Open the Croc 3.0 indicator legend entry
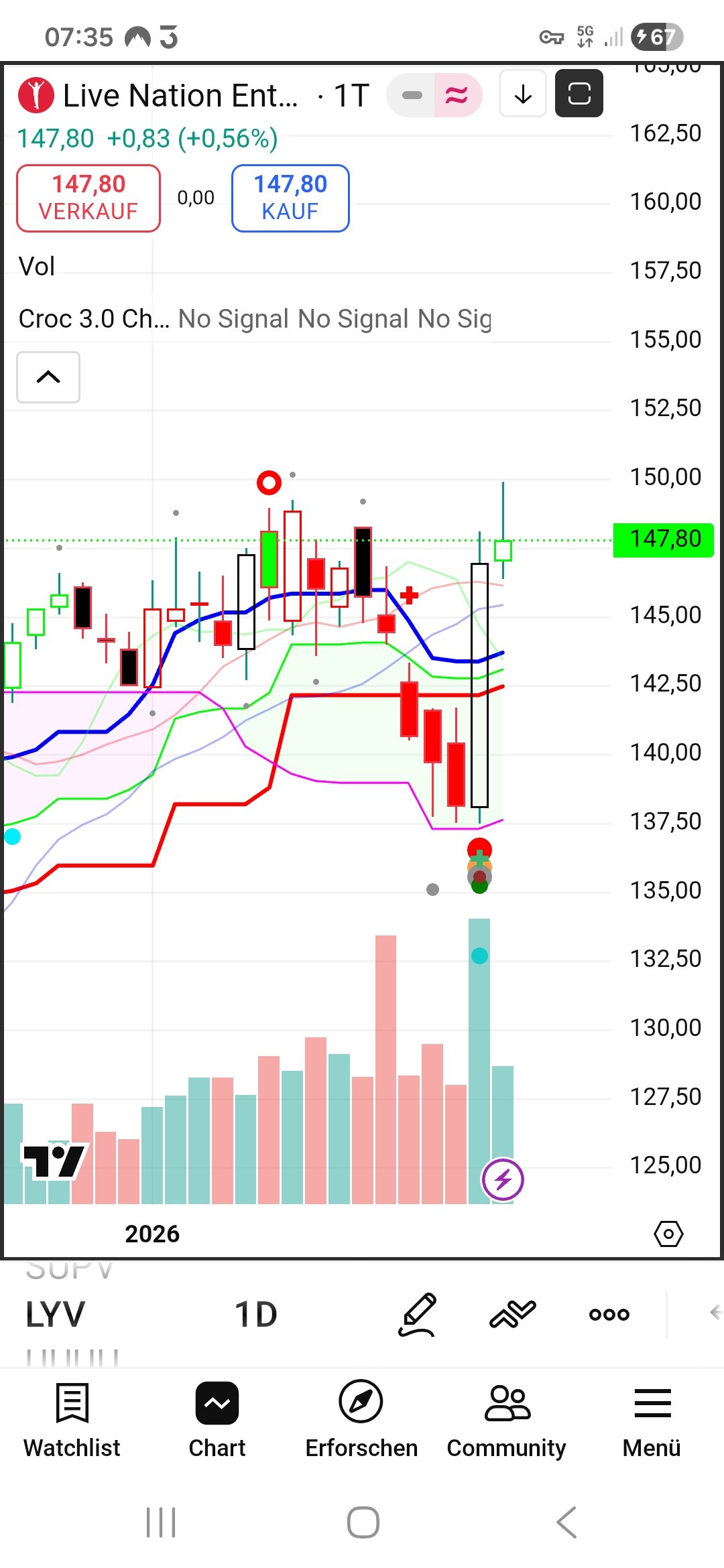This screenshot has height=1568, width=724. (x=94, y=319)
